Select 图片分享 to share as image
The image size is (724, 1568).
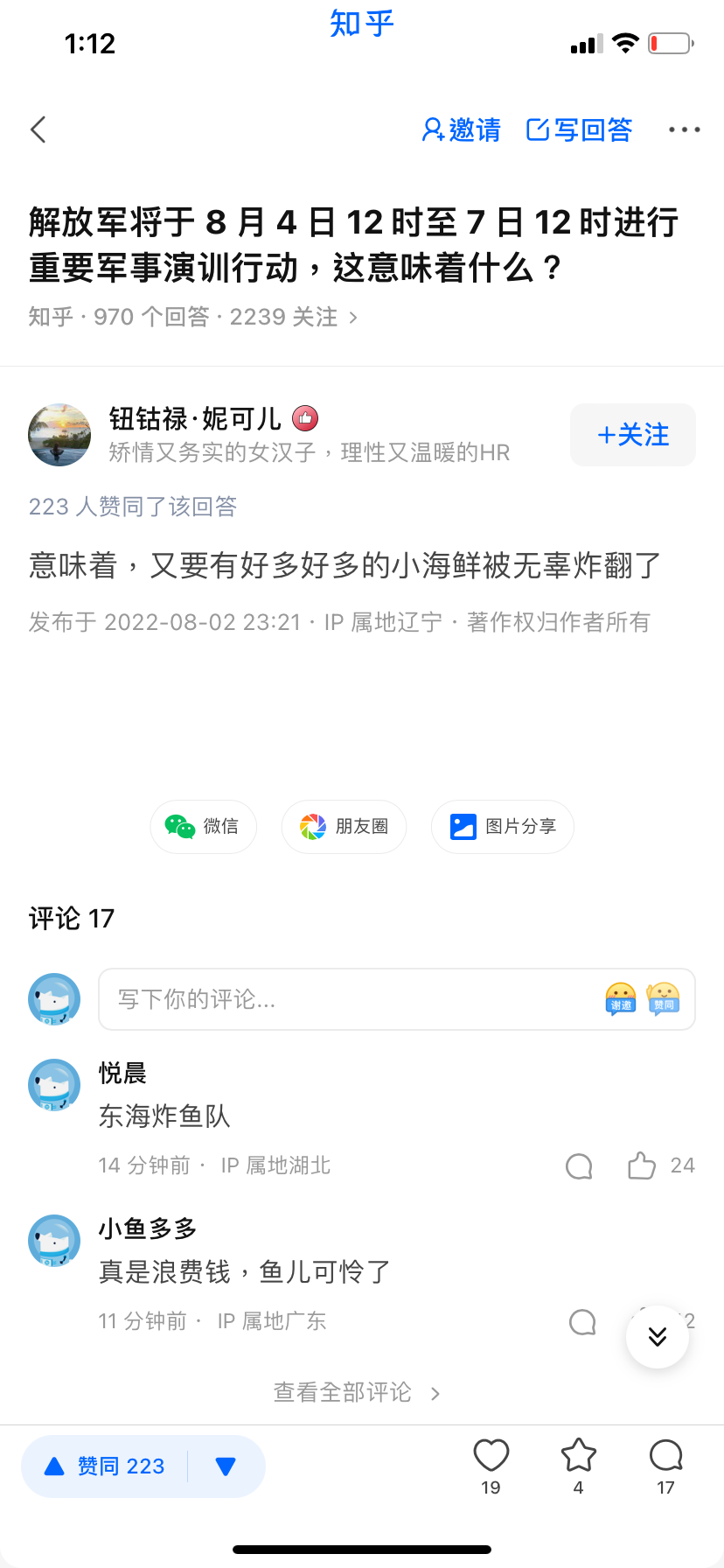tap(503, 826)
